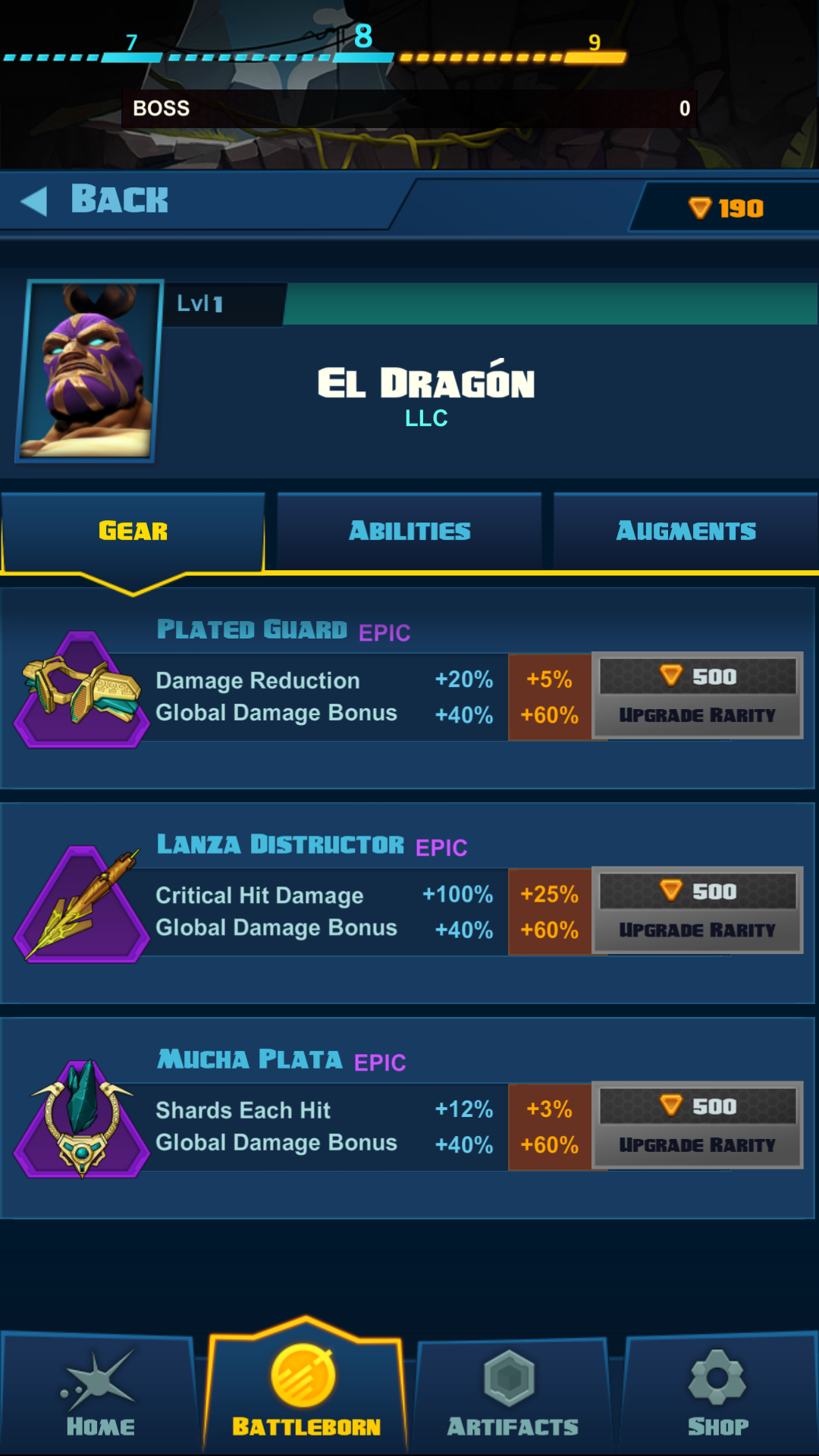The height and width of the screenshot is (1456, 819).
Task: Switch to the Abilities tab
Action: point(409,531)
